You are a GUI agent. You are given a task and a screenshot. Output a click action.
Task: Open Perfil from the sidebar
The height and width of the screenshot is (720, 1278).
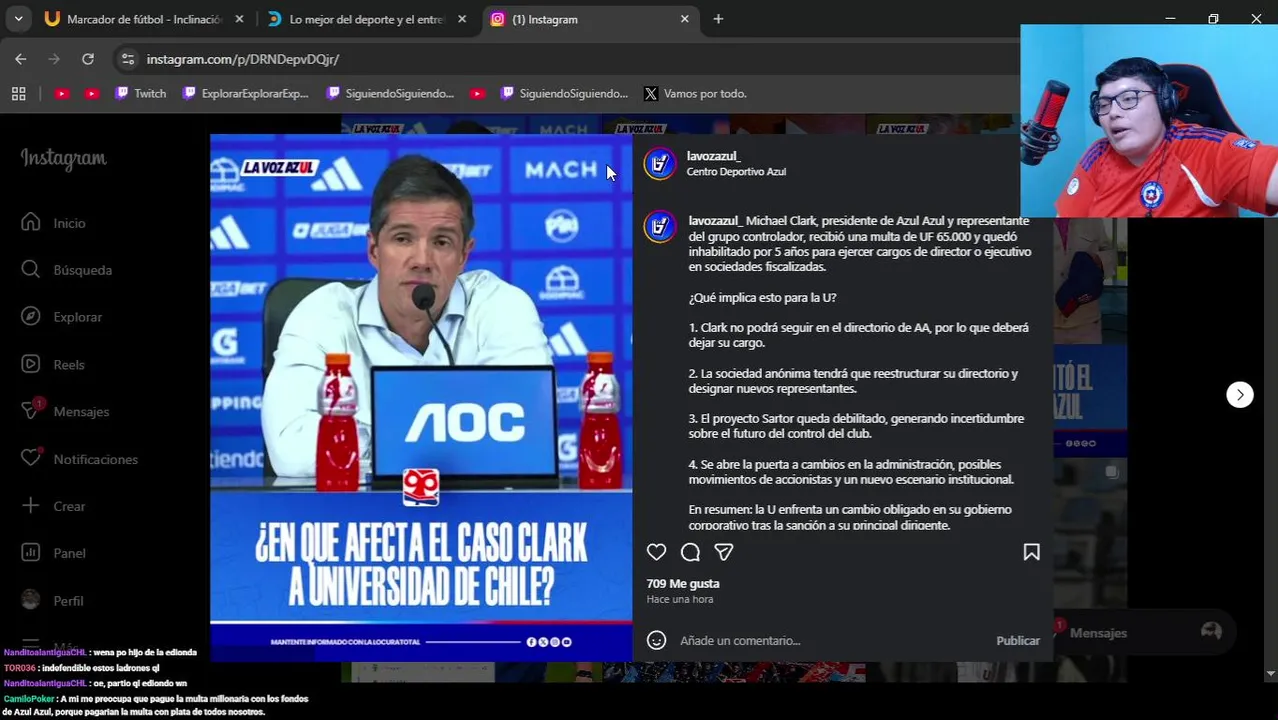click(x=68, y=601)
